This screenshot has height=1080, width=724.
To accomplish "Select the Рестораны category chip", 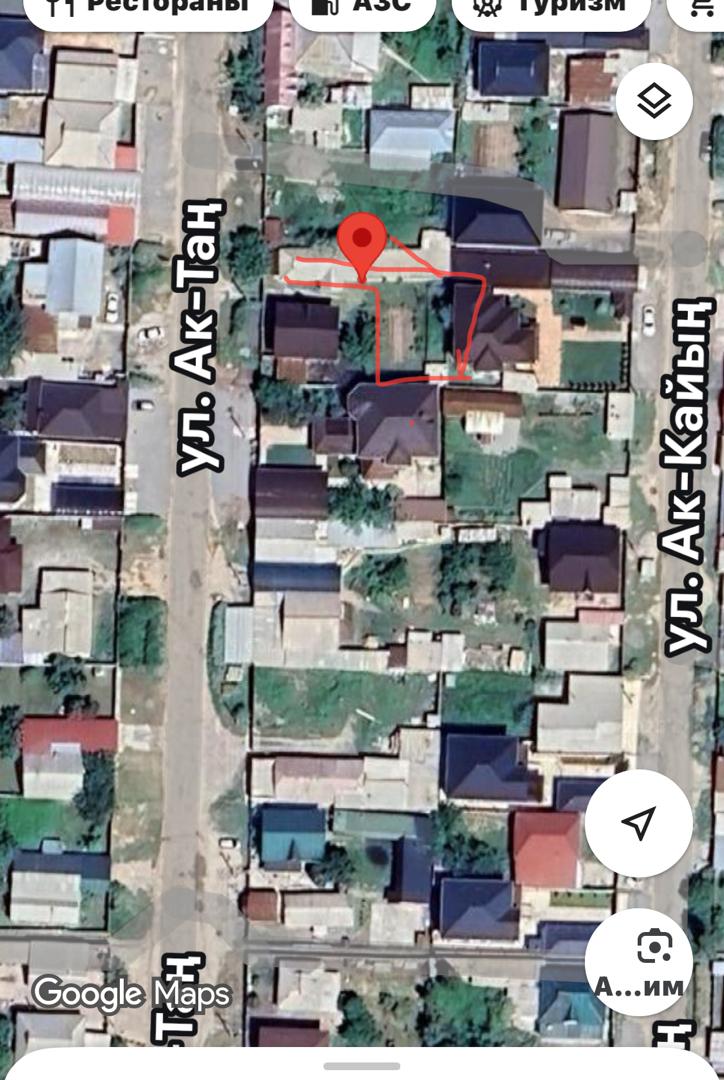I will point(145,8).
